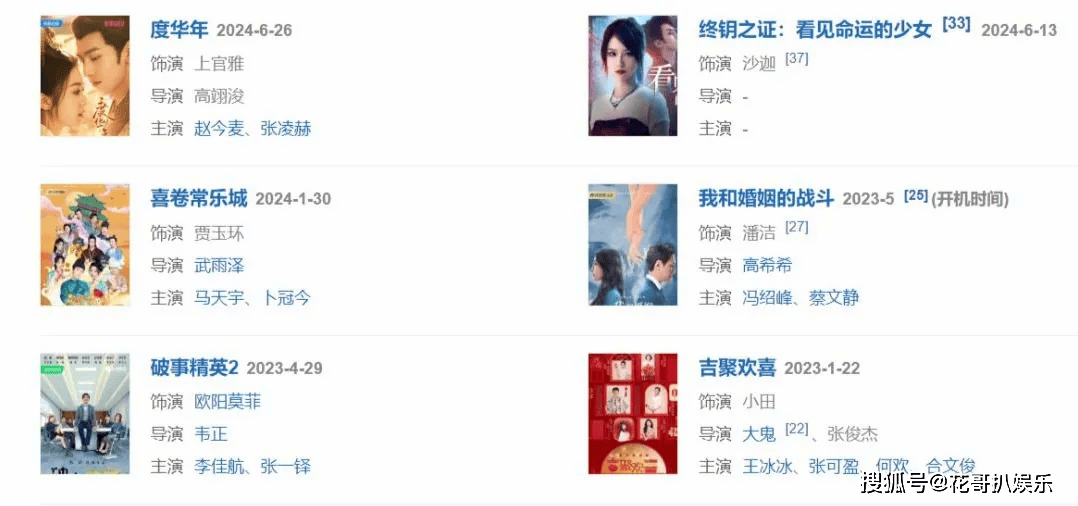The height and width of the screenshot is (506, 1078).
Task: Open actress 蔡文静's page
Action: tap(834, 297)
